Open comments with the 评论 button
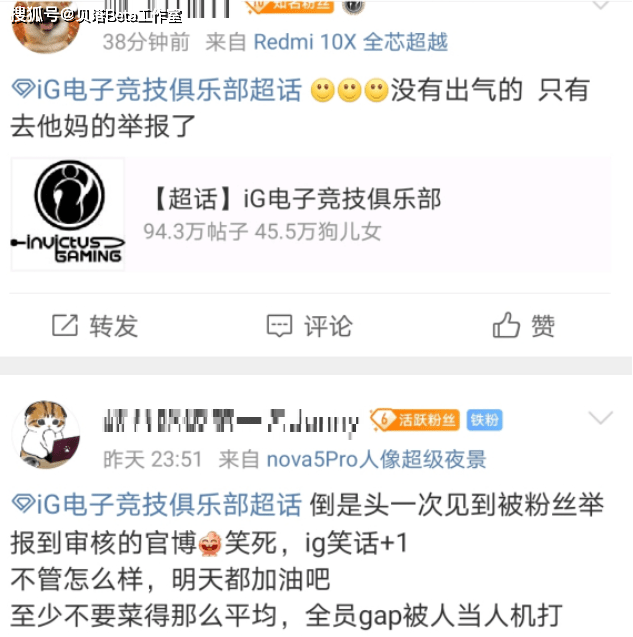Screen dimensions: 633x637 point(309,325)
